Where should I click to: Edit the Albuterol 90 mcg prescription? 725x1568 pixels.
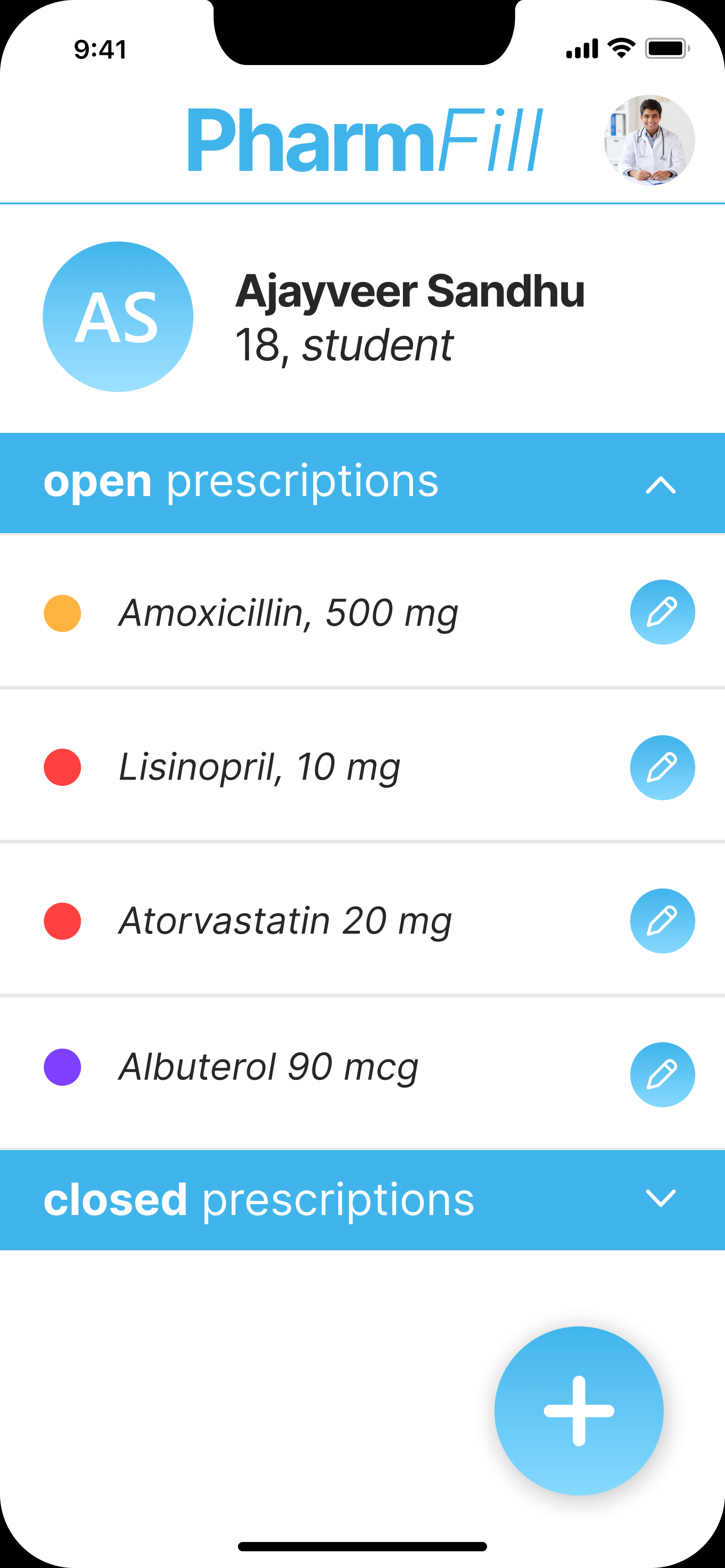[662, 1074]
